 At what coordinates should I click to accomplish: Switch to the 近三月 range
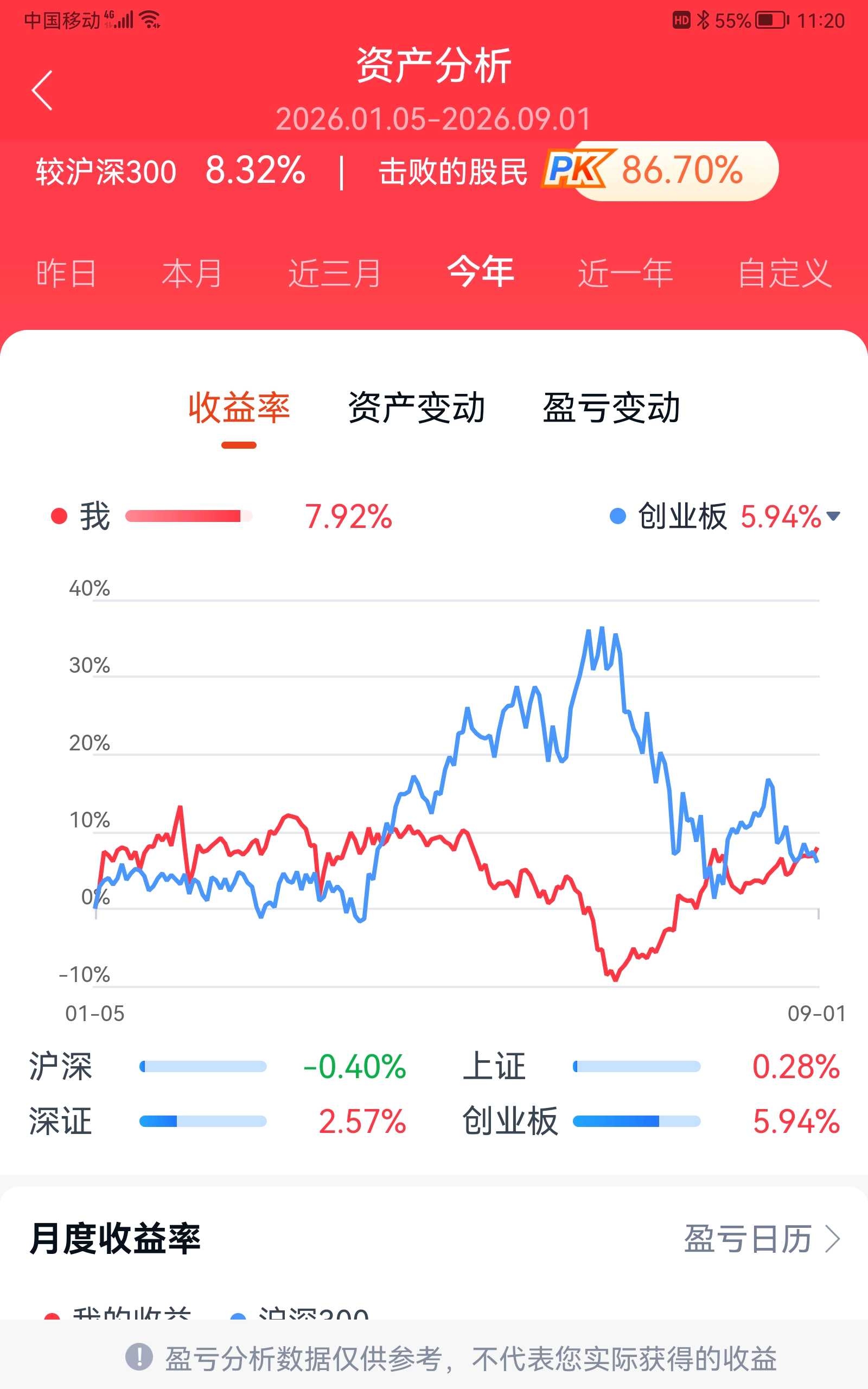click(x=335, y=273)
